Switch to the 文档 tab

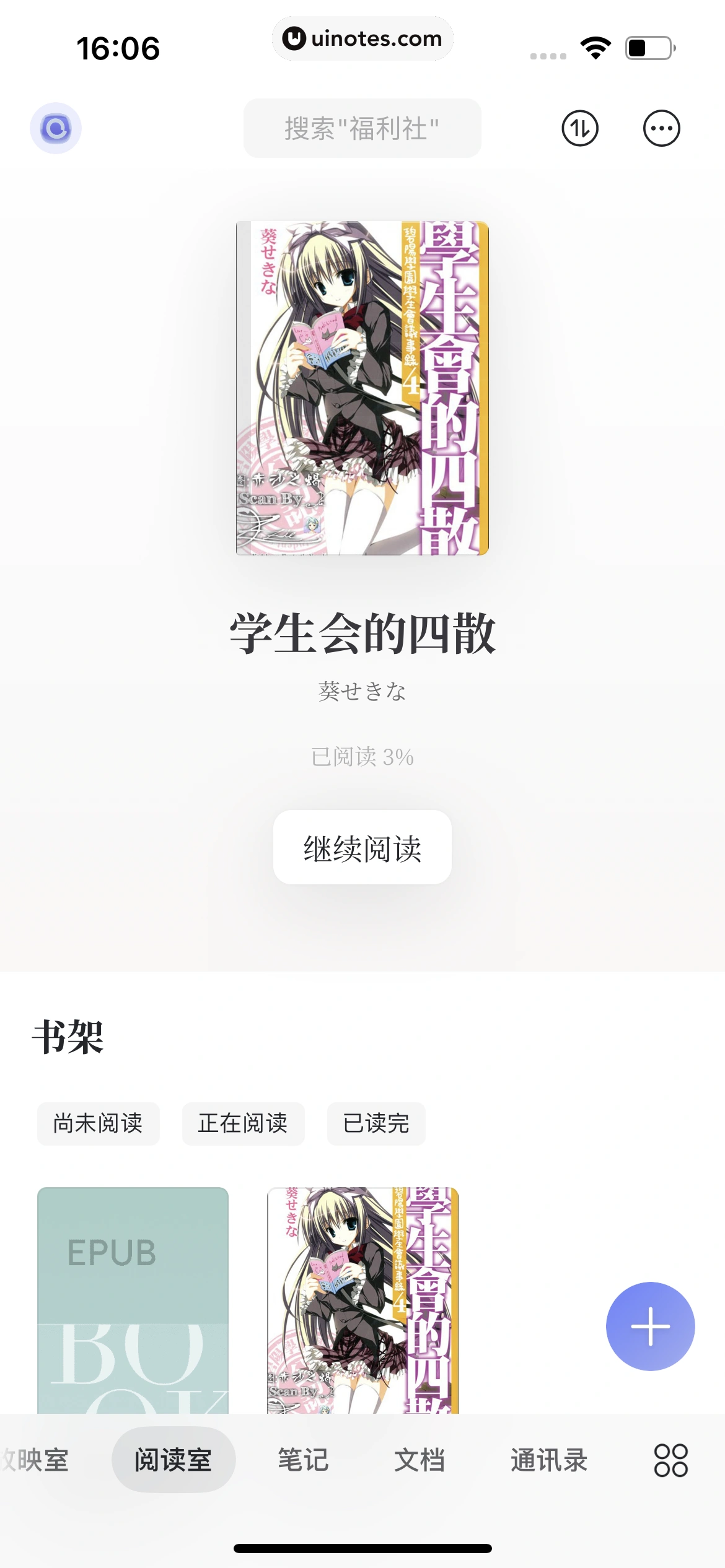[x=421, y=1460]
